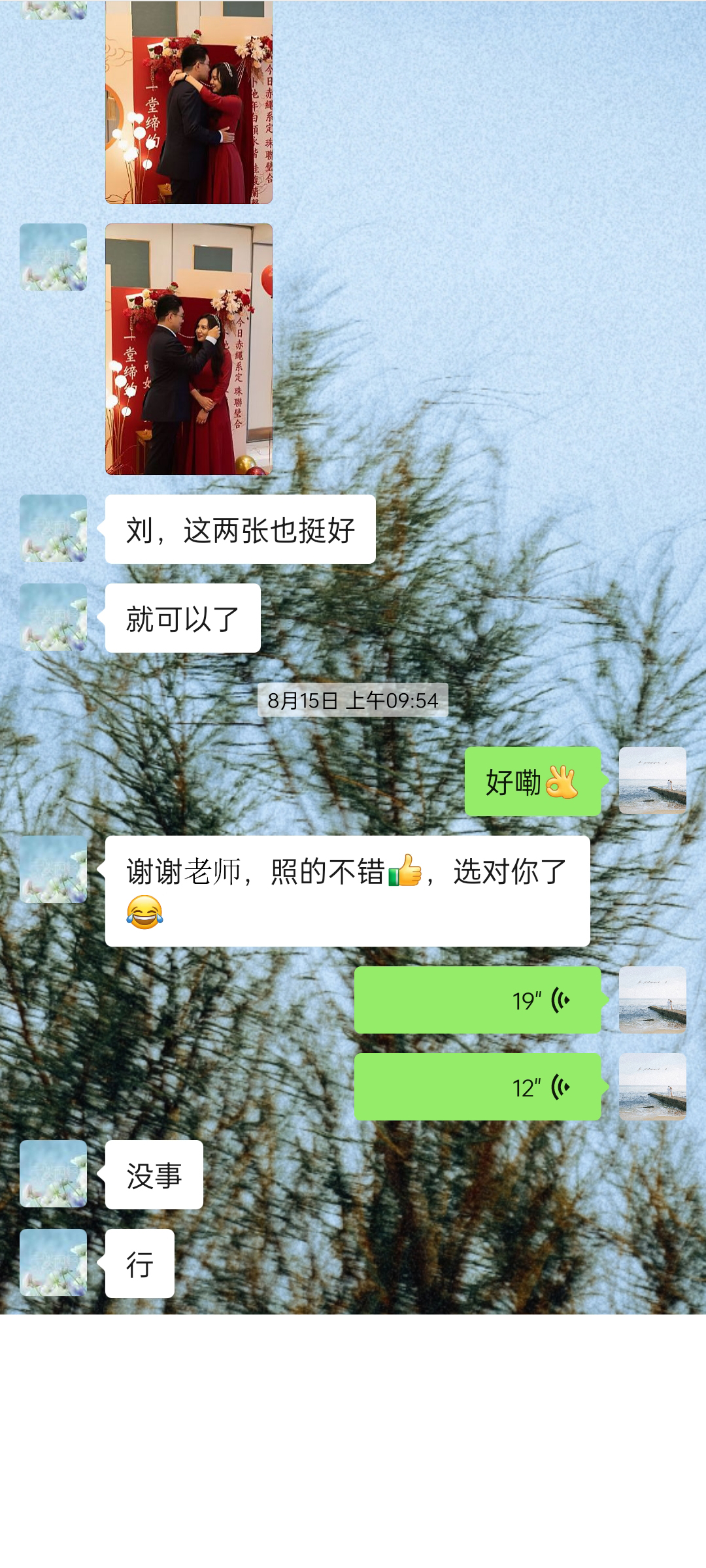Play the 19-second voice message
The width and height of the screenshot is (706, 1568).
tap(477, 1000)
